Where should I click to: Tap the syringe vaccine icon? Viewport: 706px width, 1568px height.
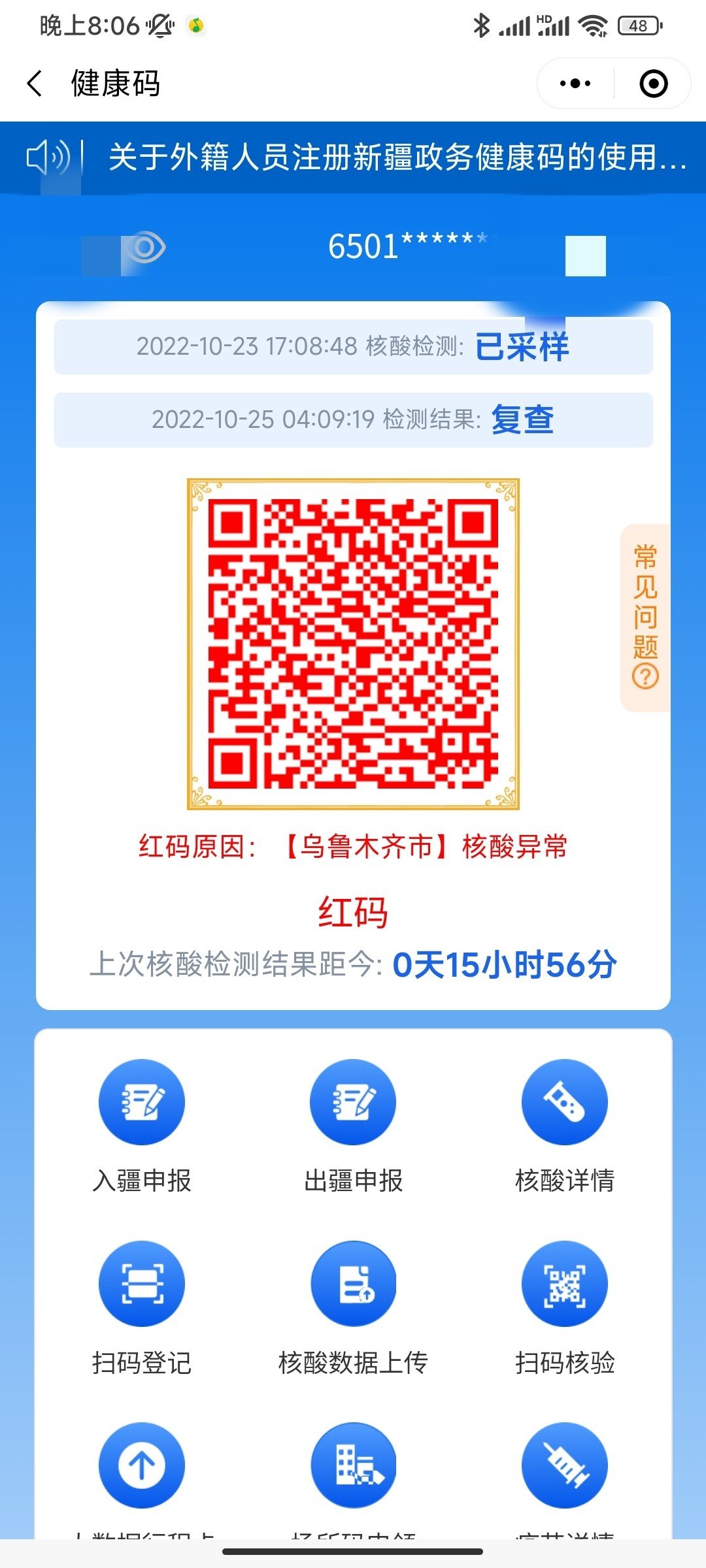coord(565,1465)
